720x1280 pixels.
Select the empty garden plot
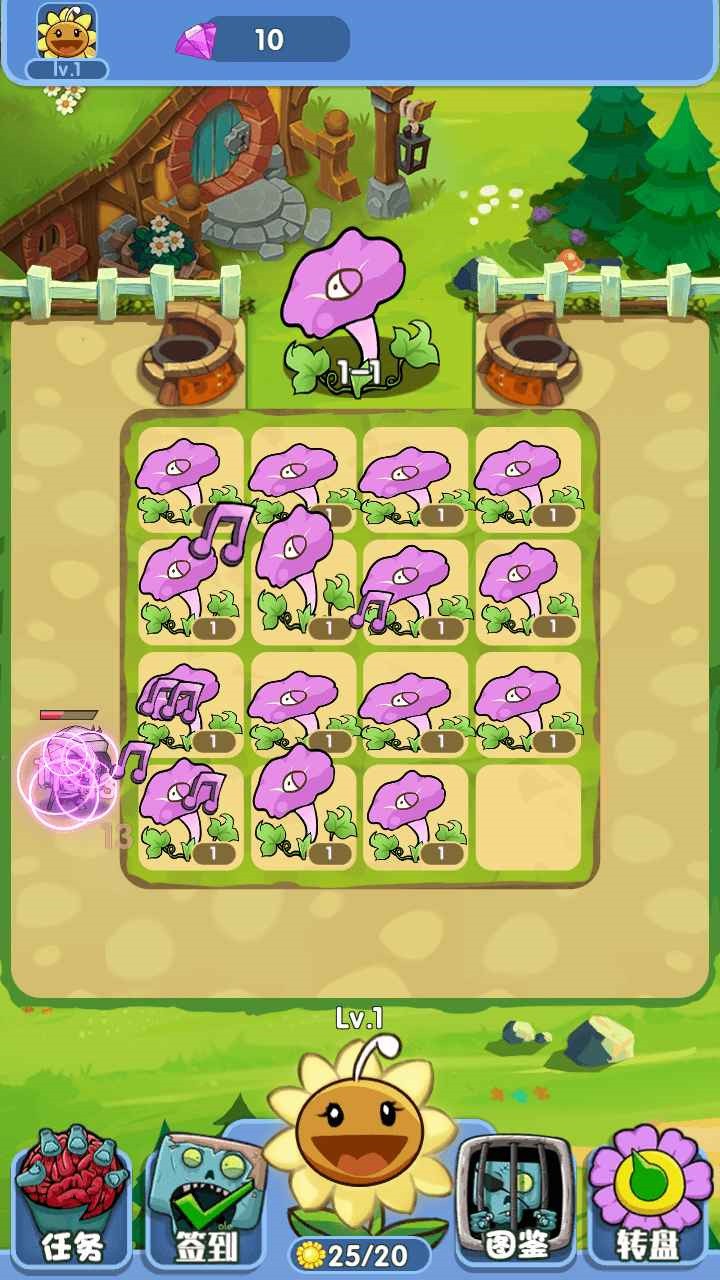click(527, 817)
